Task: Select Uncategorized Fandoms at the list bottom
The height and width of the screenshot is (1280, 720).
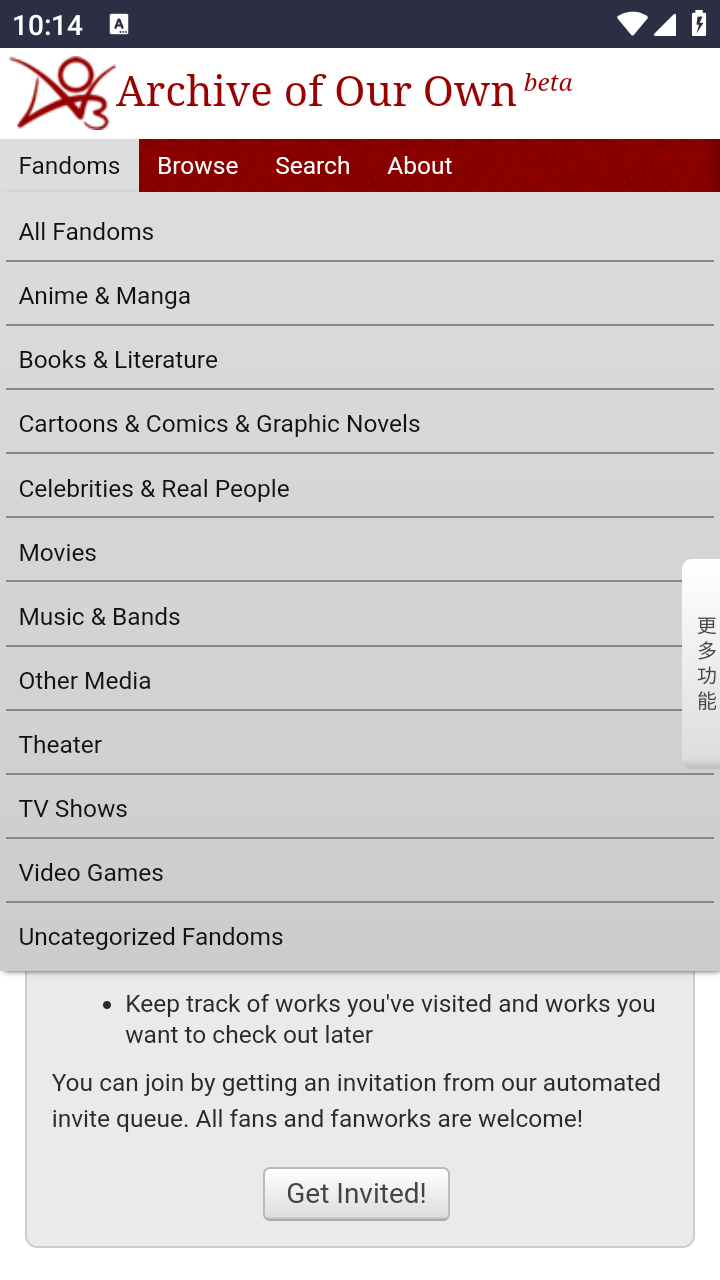Action: click(x=151, y=936)
